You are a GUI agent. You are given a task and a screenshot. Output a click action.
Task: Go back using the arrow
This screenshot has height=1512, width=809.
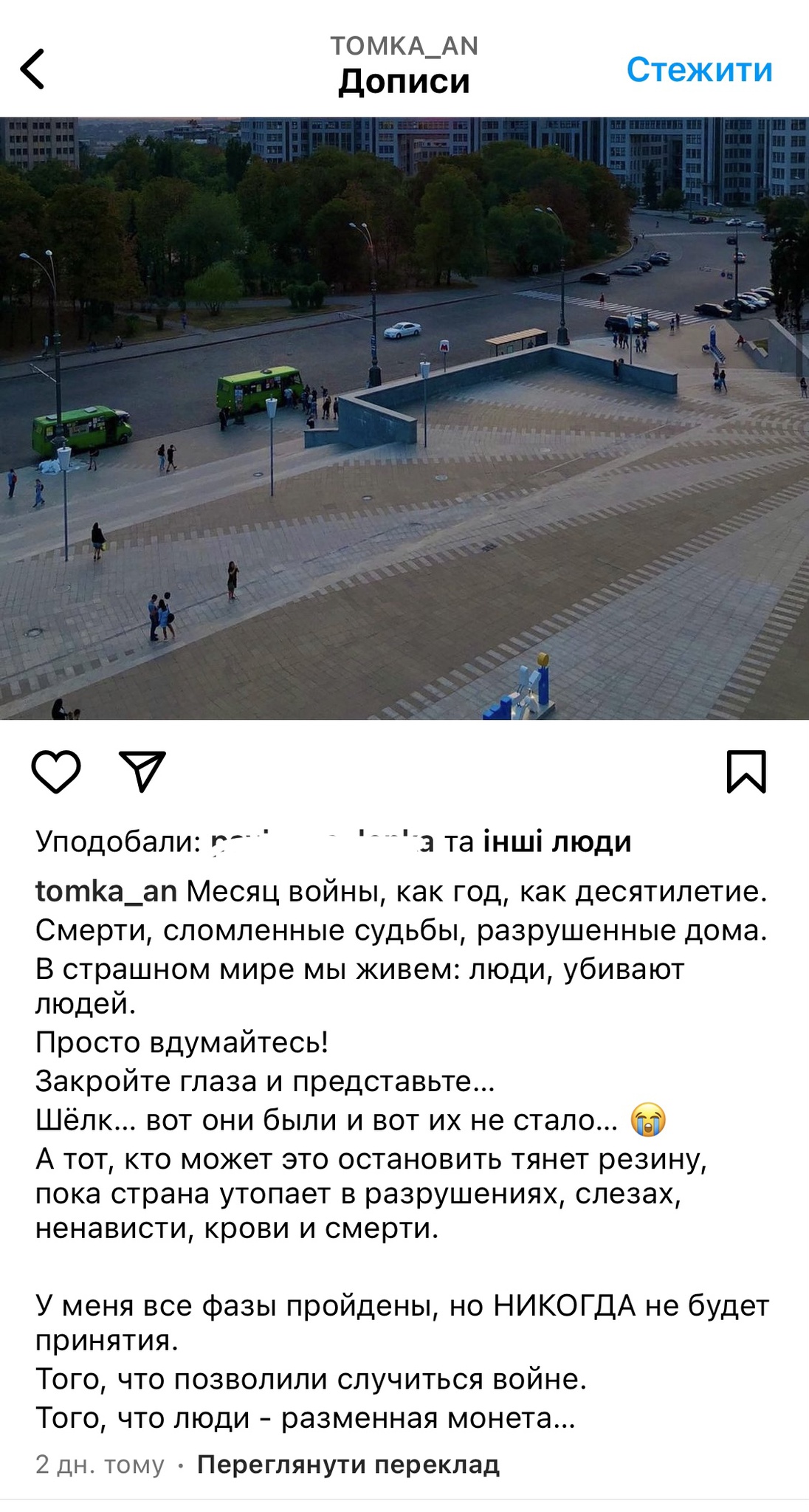point(33,69)
